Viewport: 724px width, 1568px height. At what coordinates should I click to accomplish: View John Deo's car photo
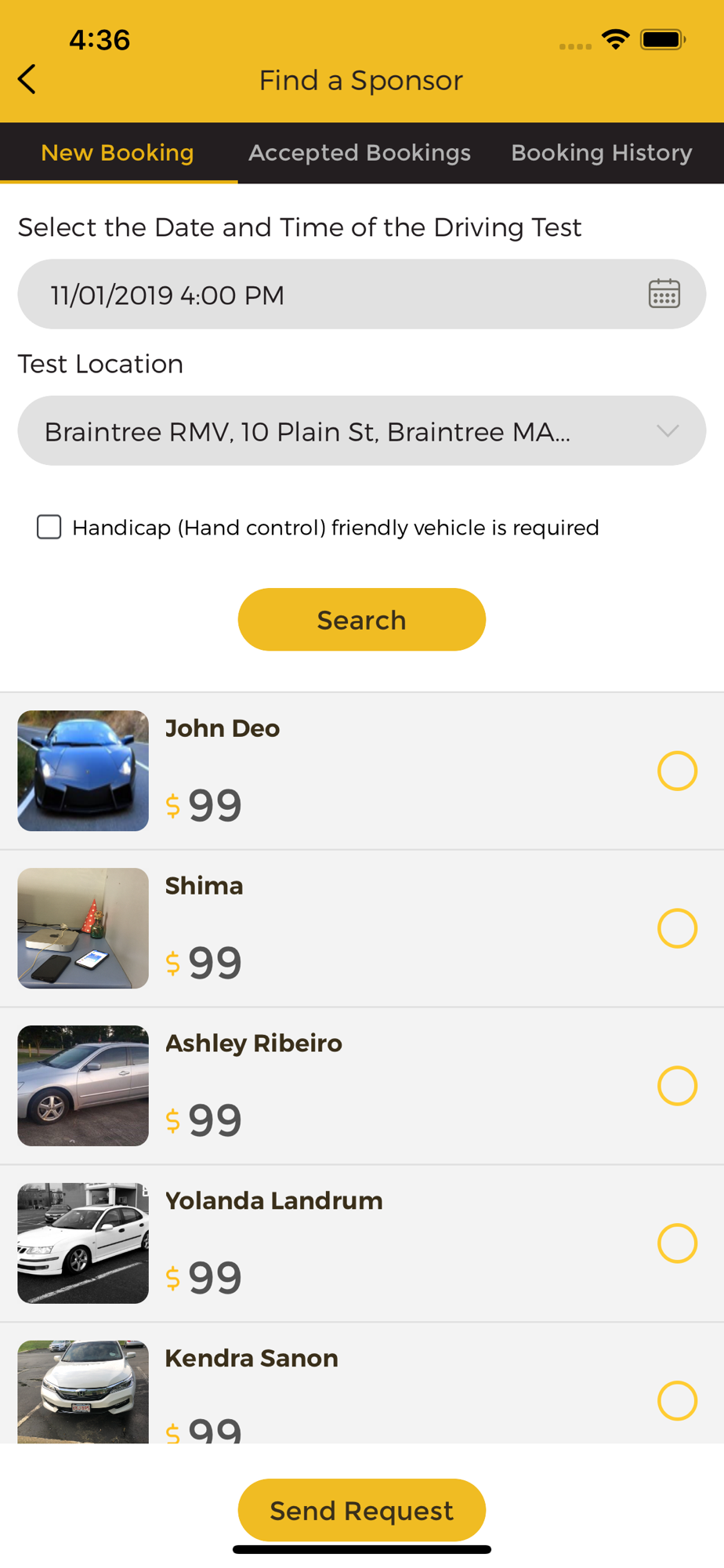pyautogui.click(x=83, y=771)
